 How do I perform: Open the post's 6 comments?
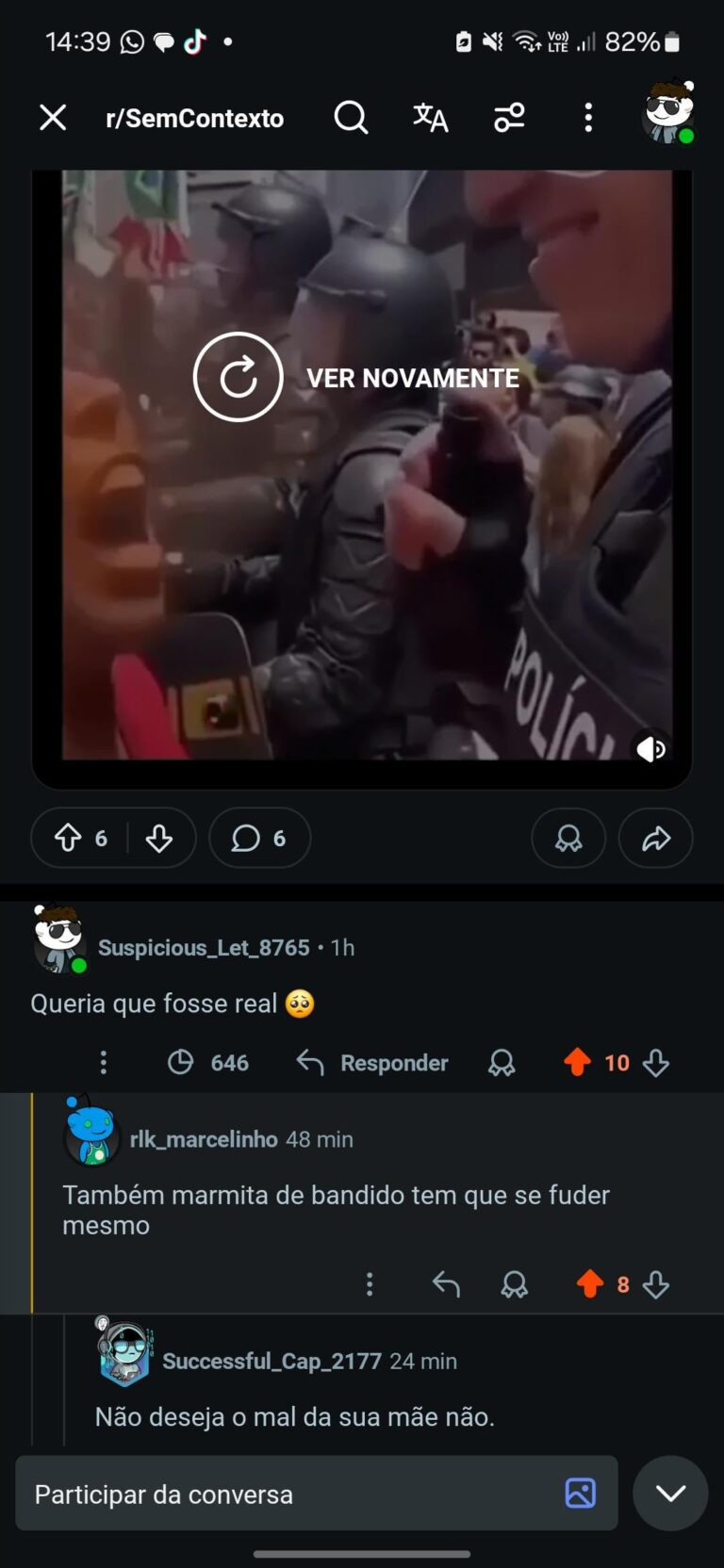(259, 838)
